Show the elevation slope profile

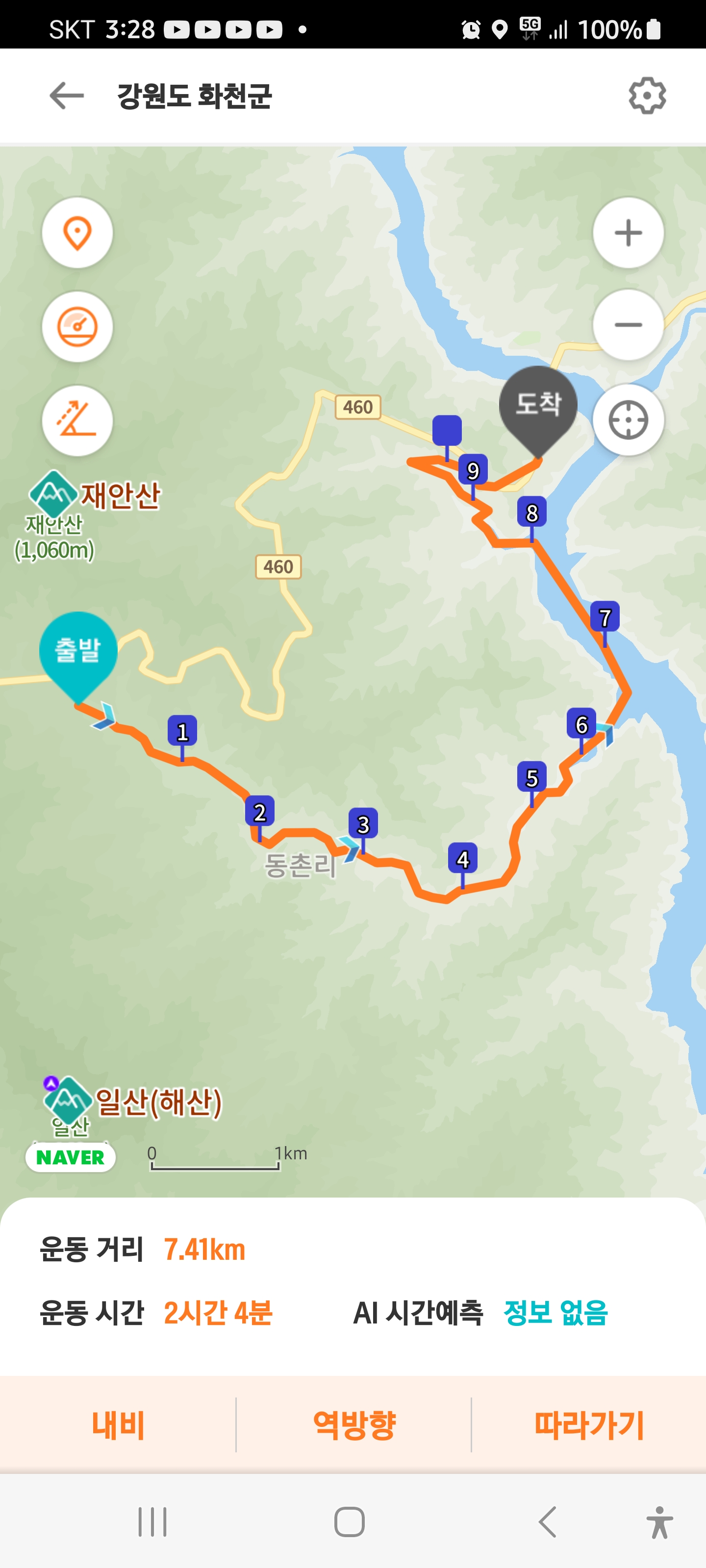(x=77, y=420)
